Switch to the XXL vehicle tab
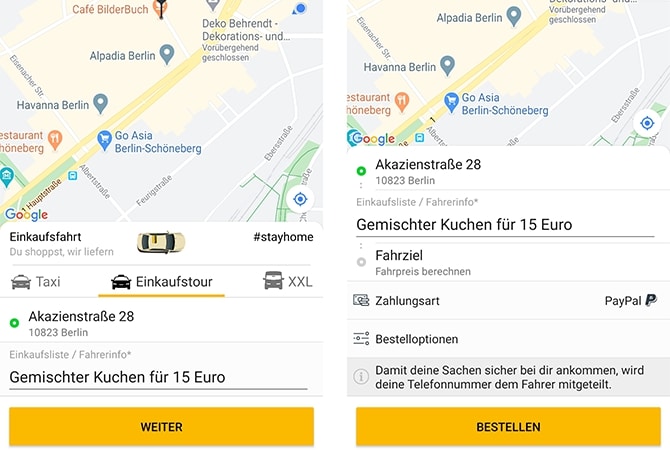This screenshot has height=450, width=670. pyautogui.click(x=288, y=282)
